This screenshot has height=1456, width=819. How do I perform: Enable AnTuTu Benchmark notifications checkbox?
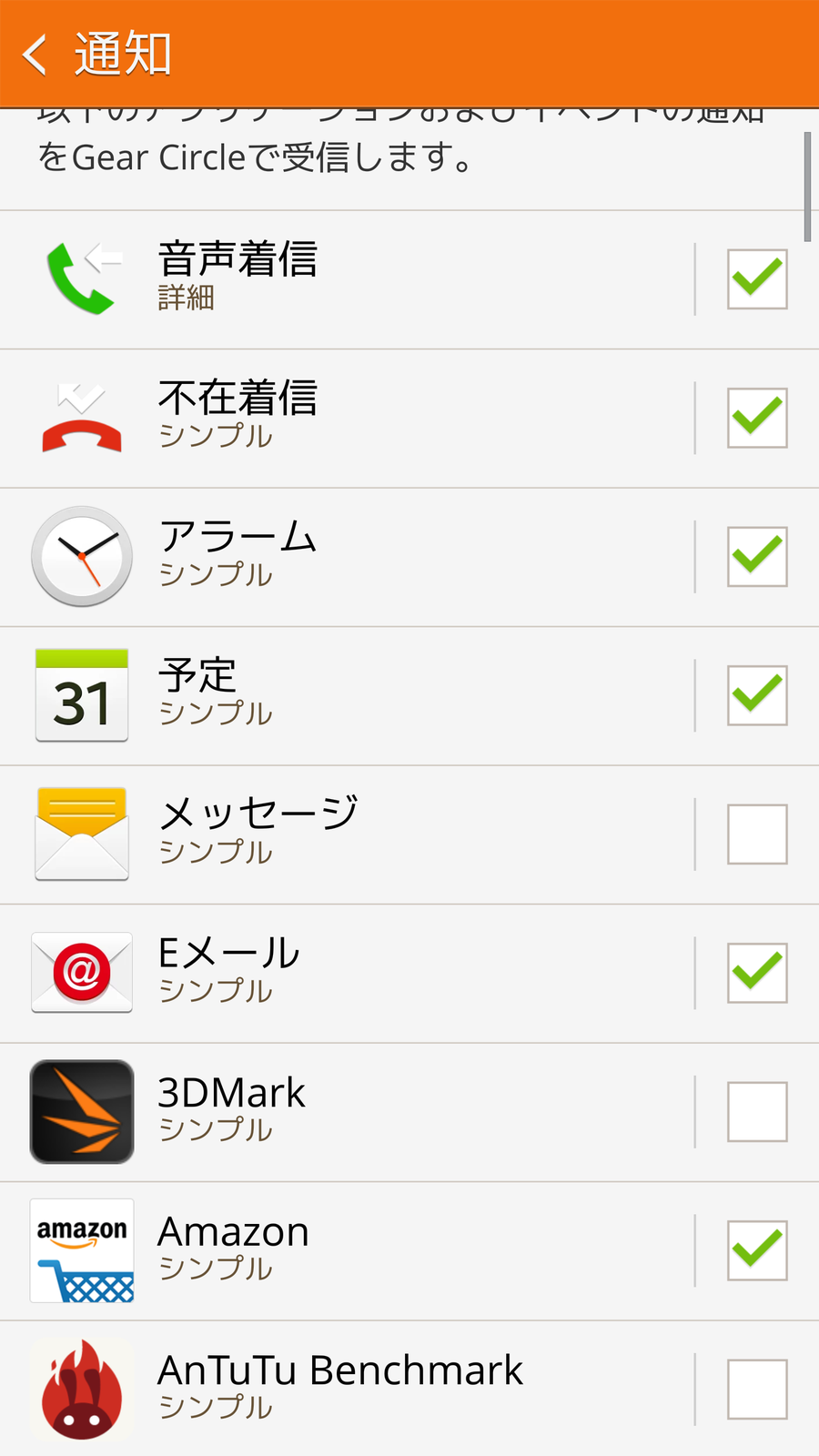757,1389
